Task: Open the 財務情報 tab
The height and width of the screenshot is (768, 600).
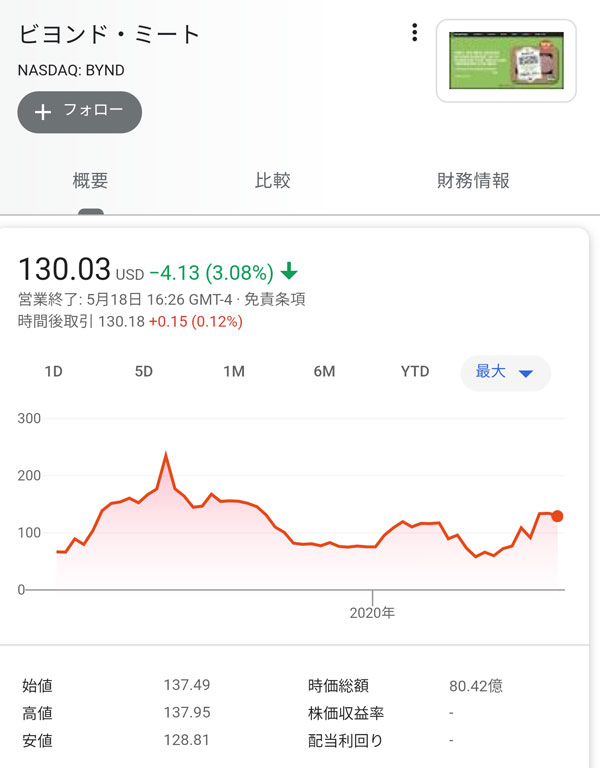Action: [x=473, y=181]
